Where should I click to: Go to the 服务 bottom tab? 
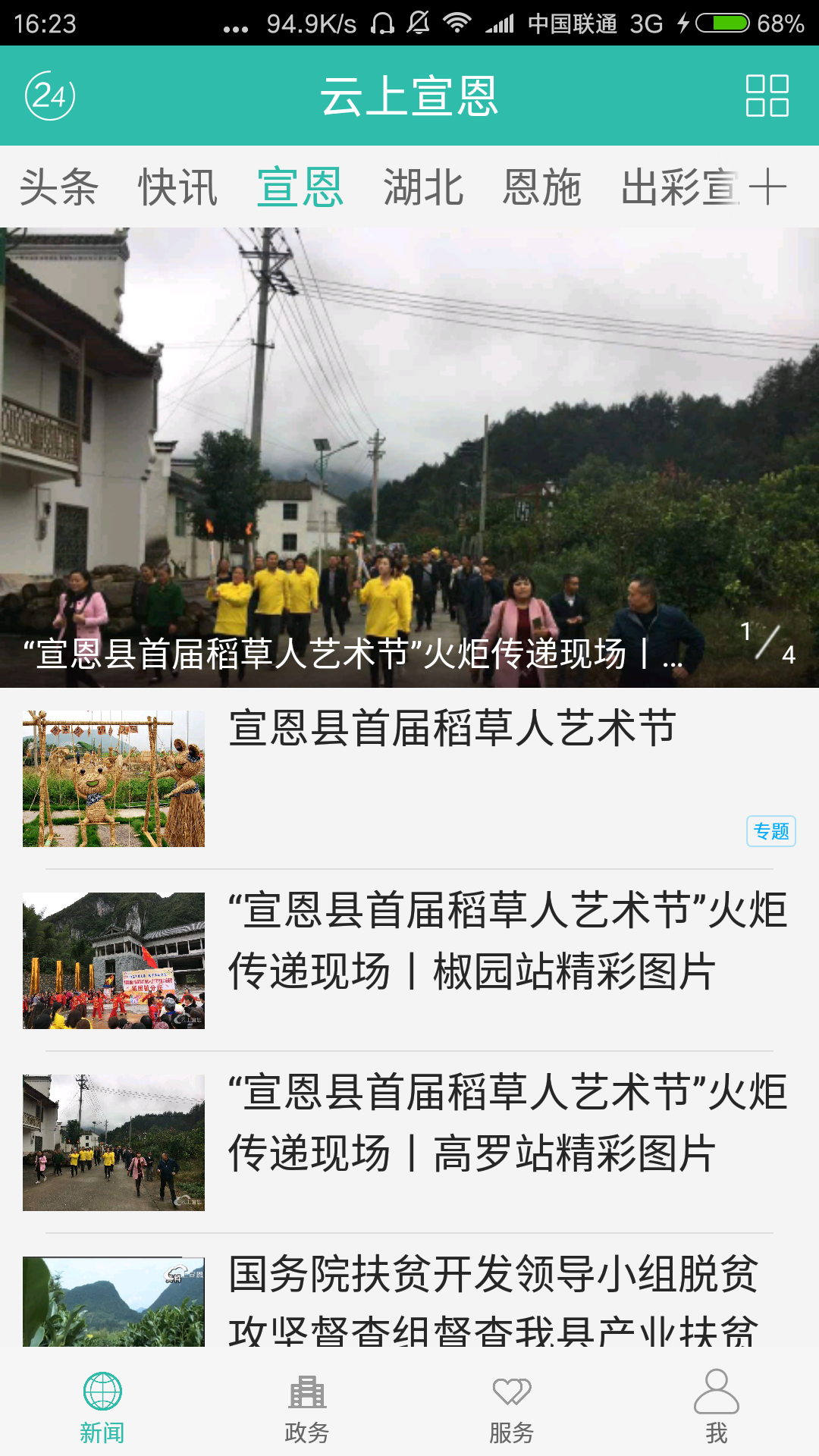pyautogui.click(x=512, y=1407)
